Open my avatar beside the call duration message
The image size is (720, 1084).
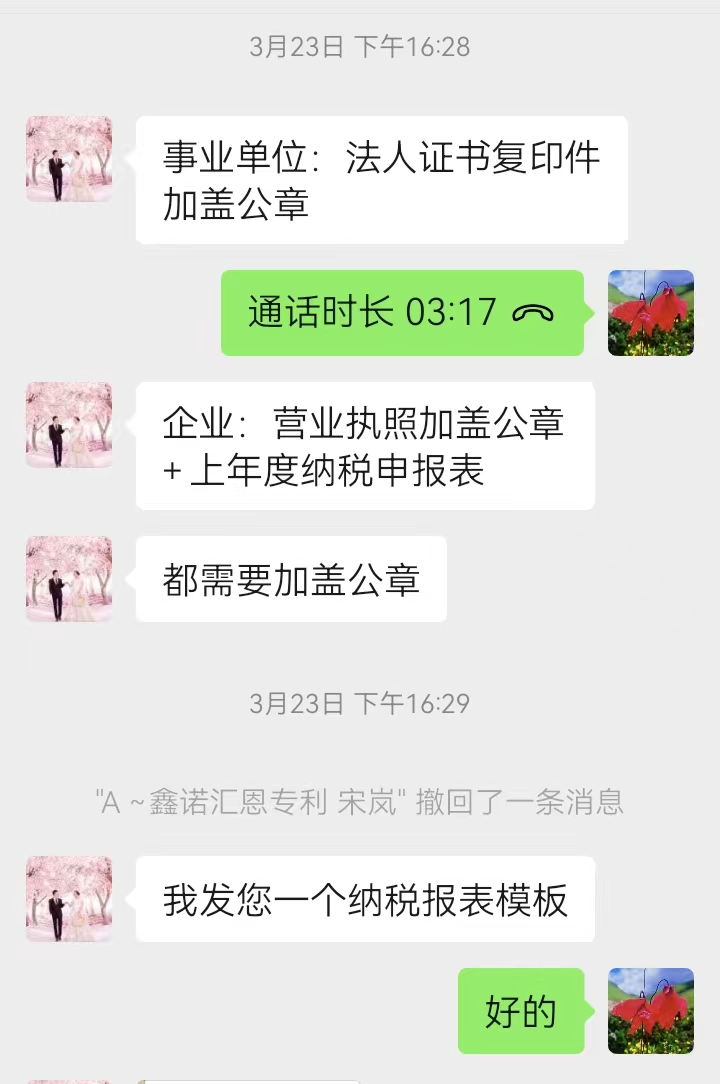651,313
